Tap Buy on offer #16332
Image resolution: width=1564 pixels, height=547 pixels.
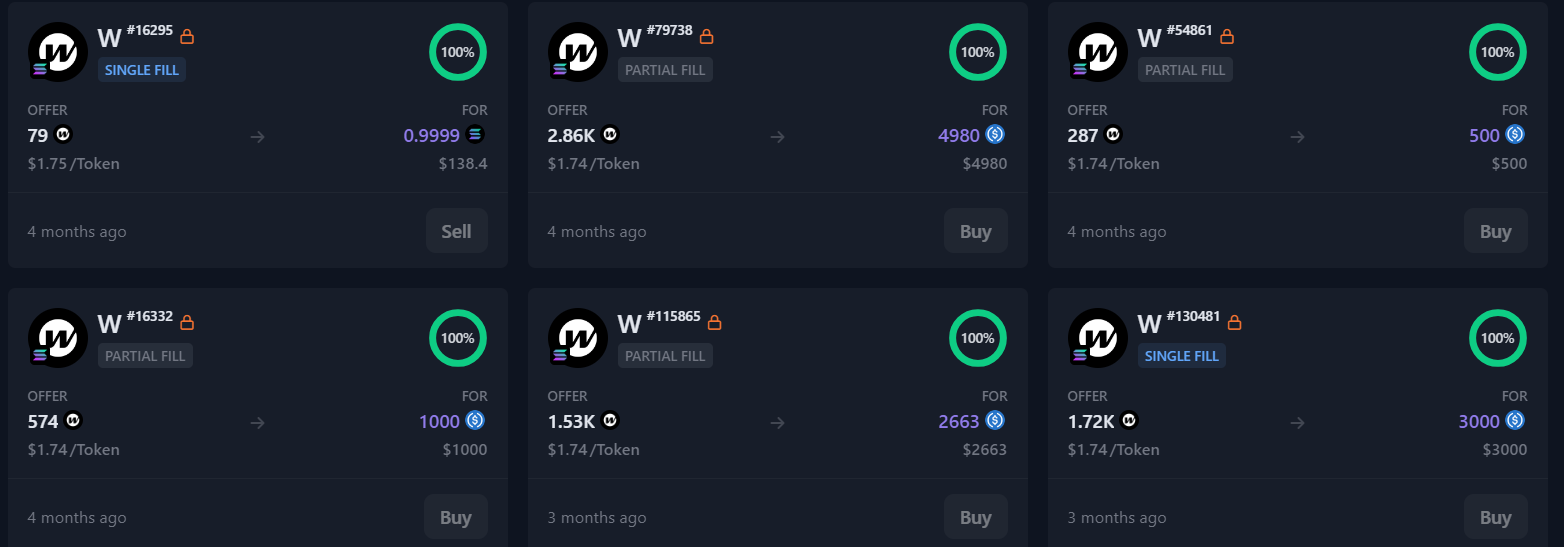(455, 517)
